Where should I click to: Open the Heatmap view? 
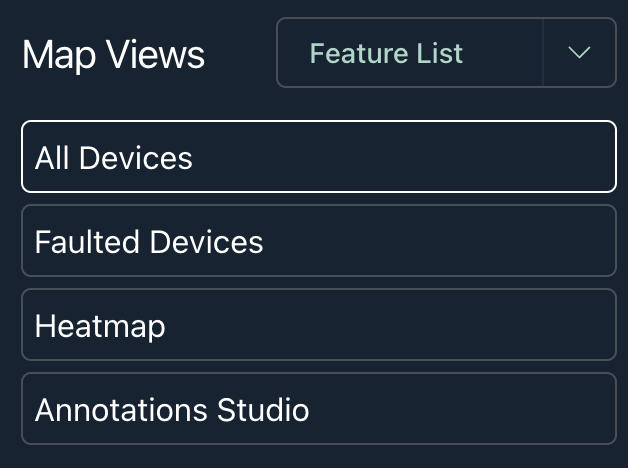(318, 325)
